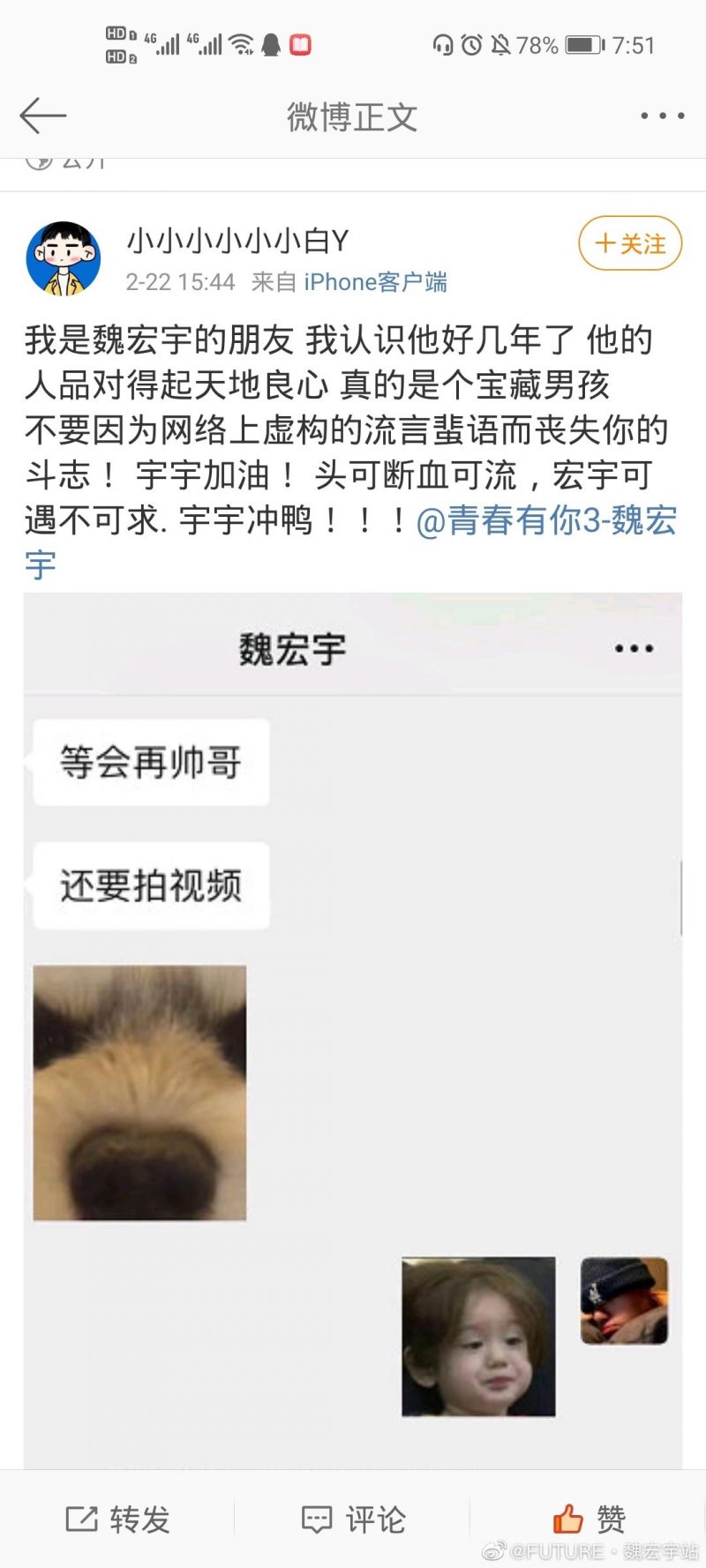Open the username 小小小小小小白Y
This screenshot has width=706, height=1568.
(x=237, y=240)
